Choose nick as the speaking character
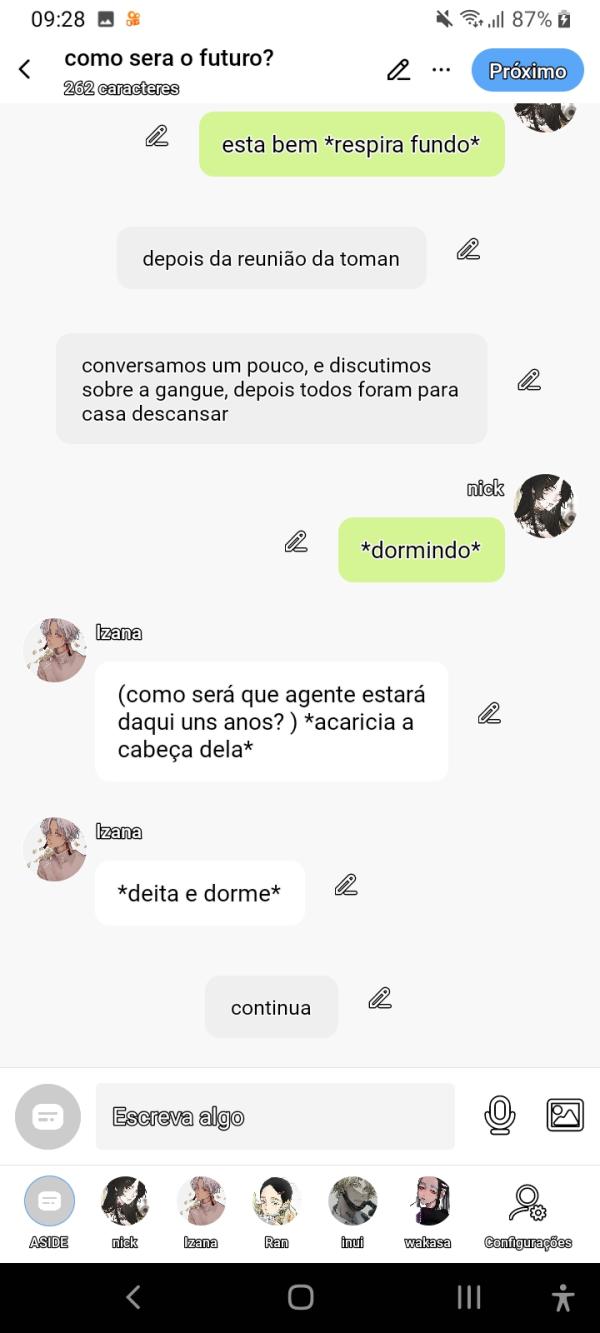Viewport: 600px width, 1333px height. (x=125, y=1210)
